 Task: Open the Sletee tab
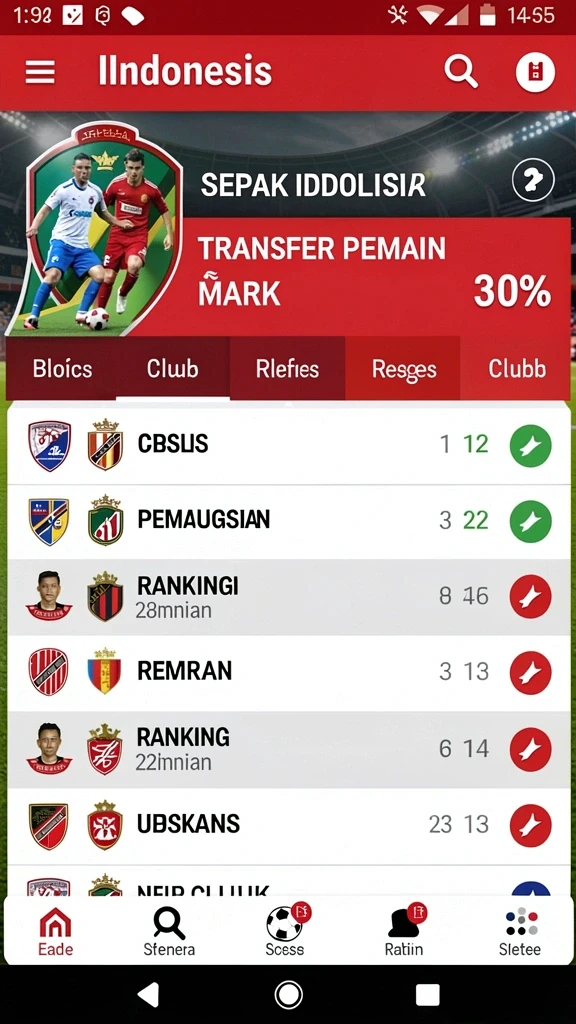click(x=520, y=932)
